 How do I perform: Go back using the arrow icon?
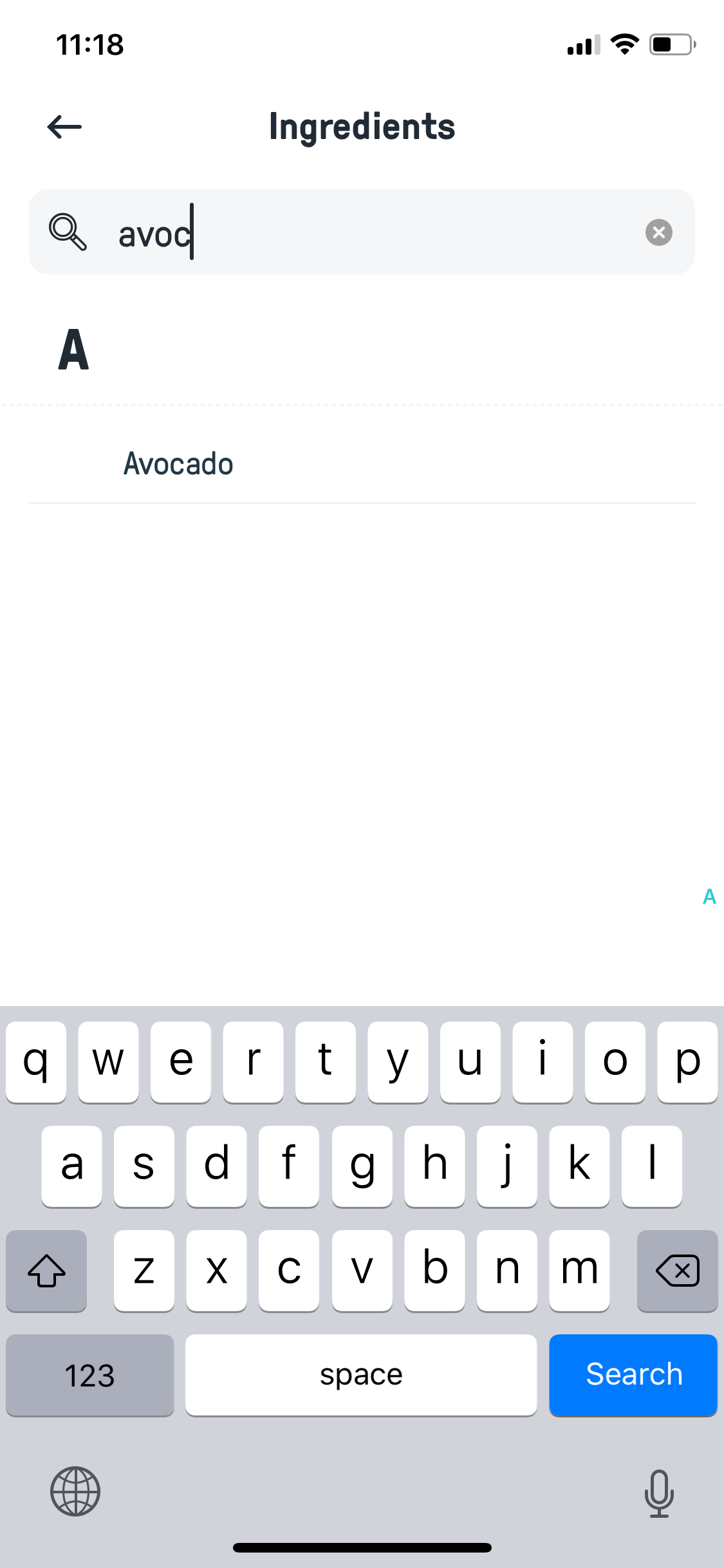click(x=64, y=127)
